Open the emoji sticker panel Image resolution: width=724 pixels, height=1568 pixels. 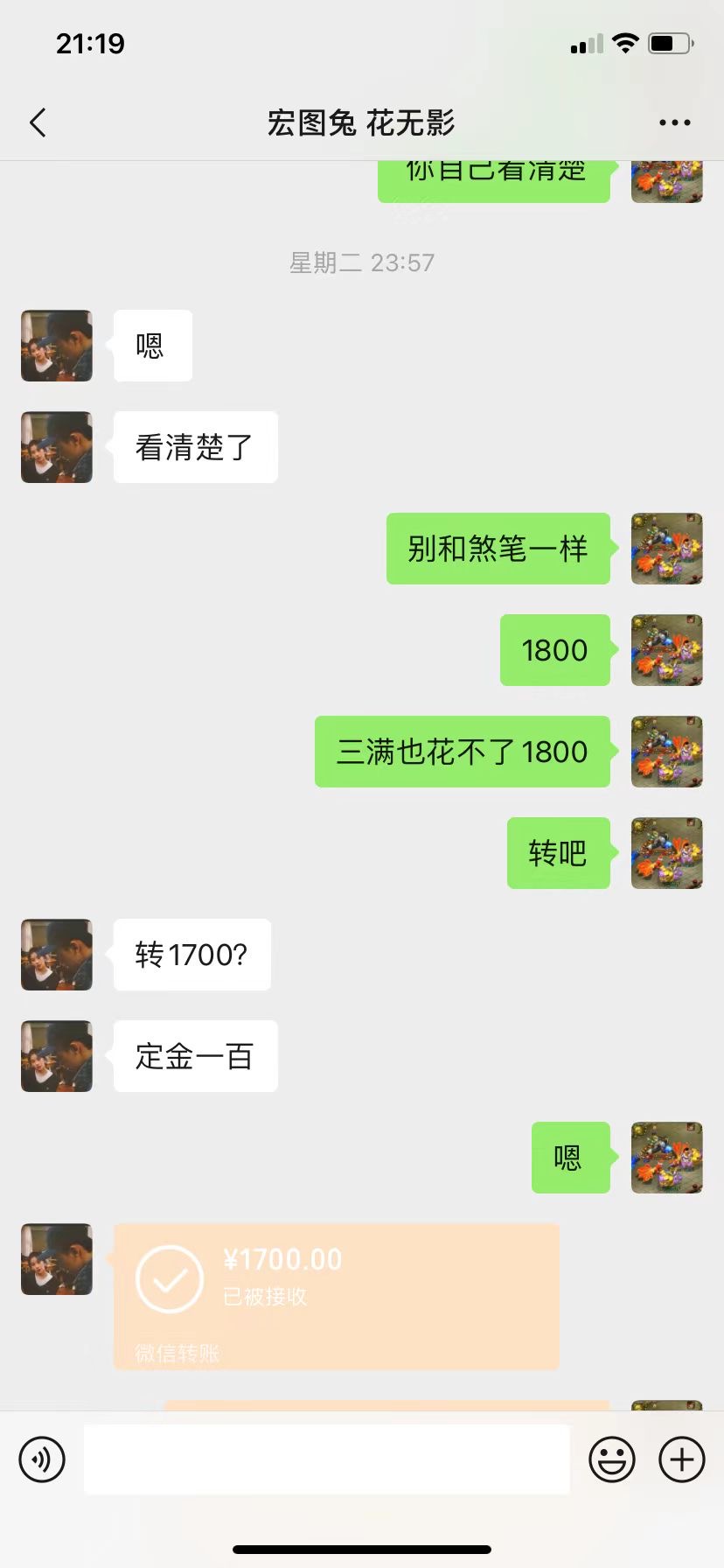tap(611, 1459)
